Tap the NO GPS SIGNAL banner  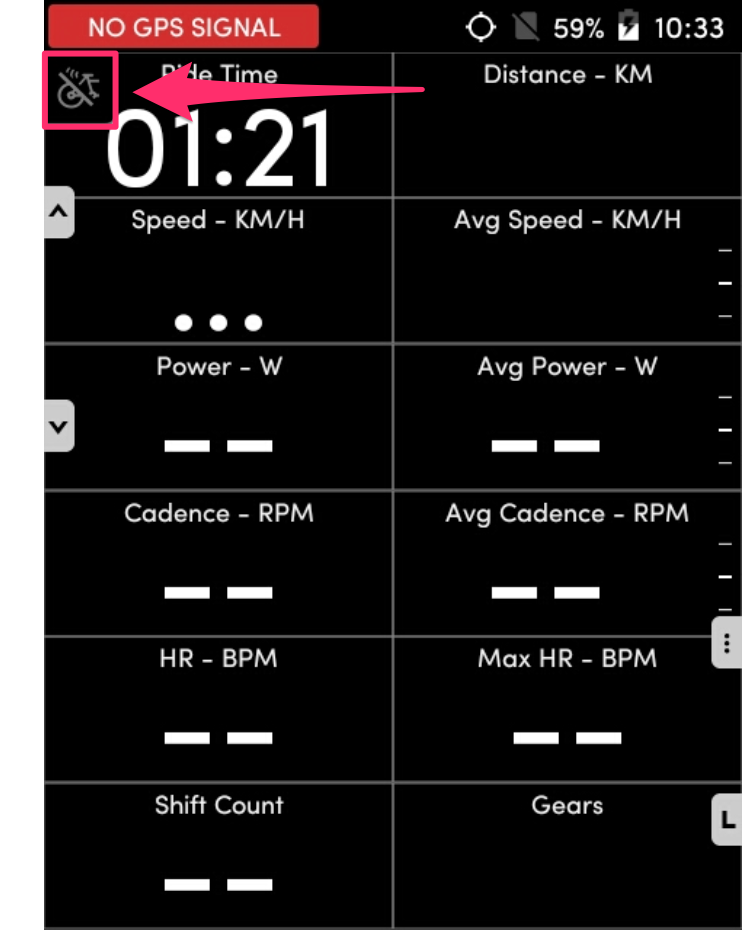(183, 27)
